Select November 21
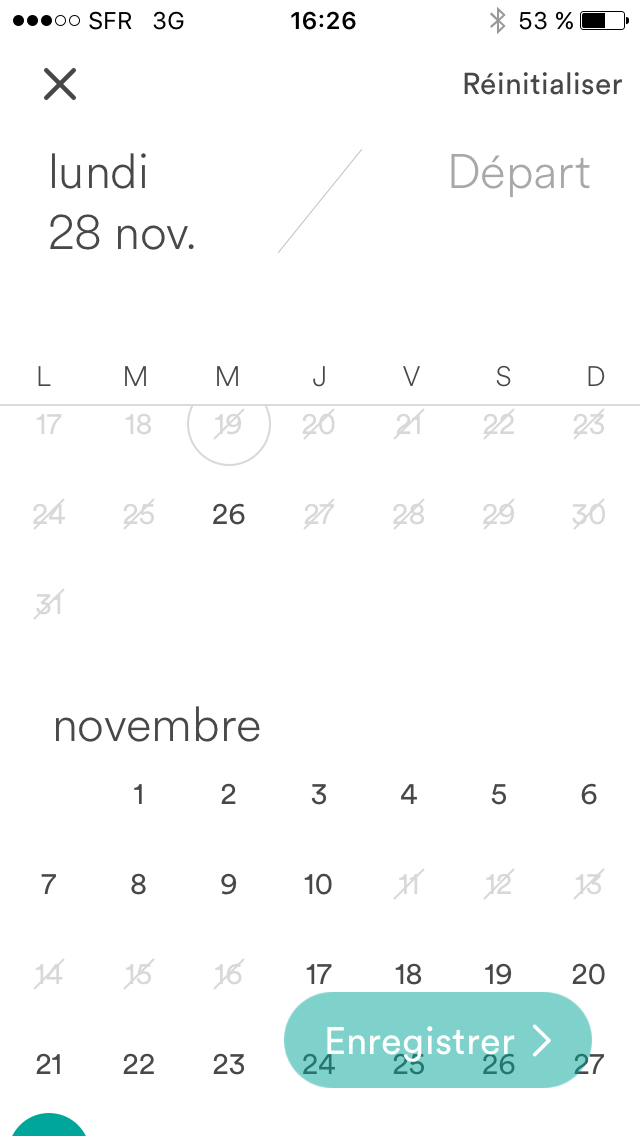The image size is (640, 1136). [x=48, y=1064]
